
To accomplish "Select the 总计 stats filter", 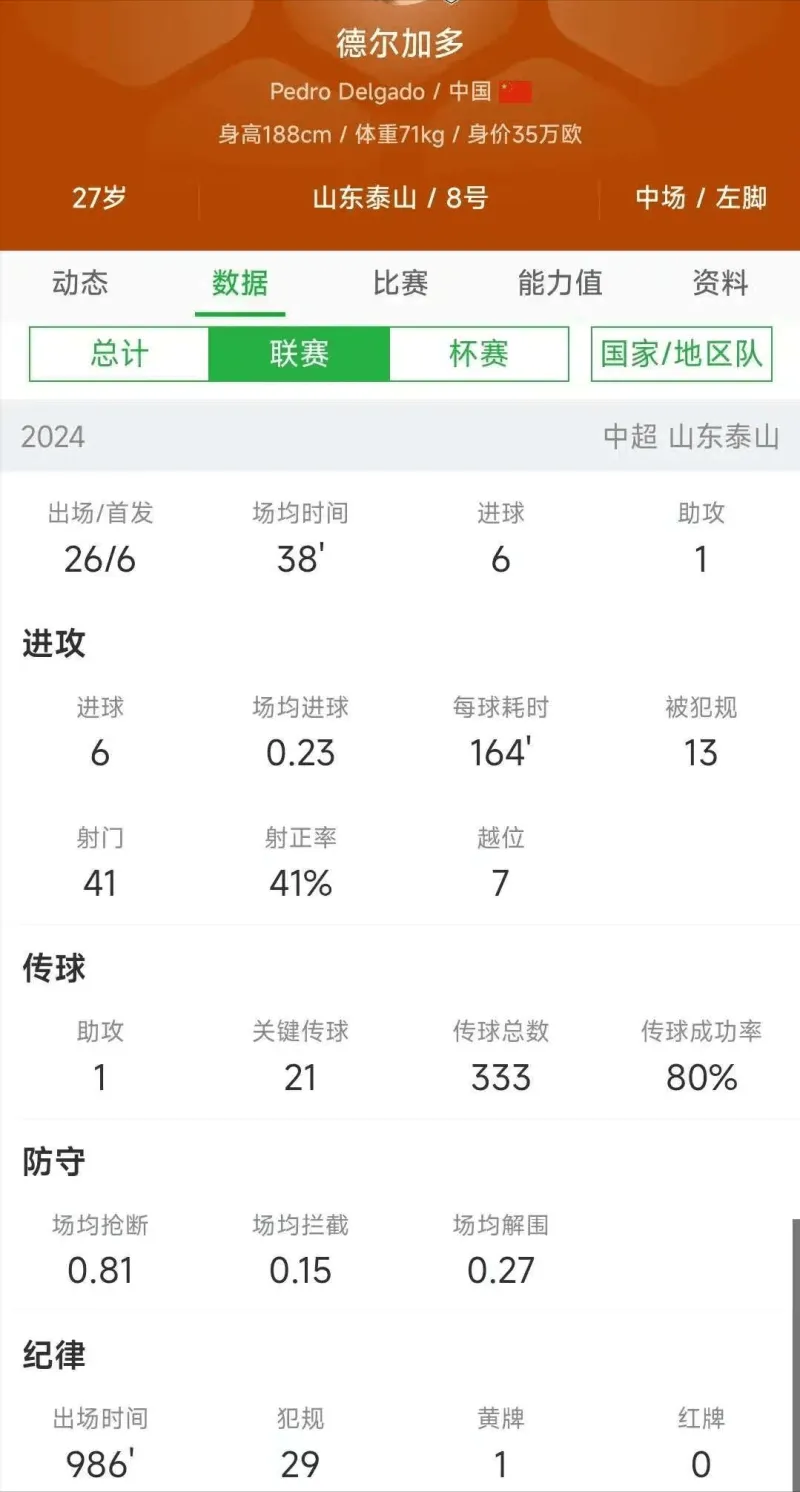I will (x=119, y=354).
